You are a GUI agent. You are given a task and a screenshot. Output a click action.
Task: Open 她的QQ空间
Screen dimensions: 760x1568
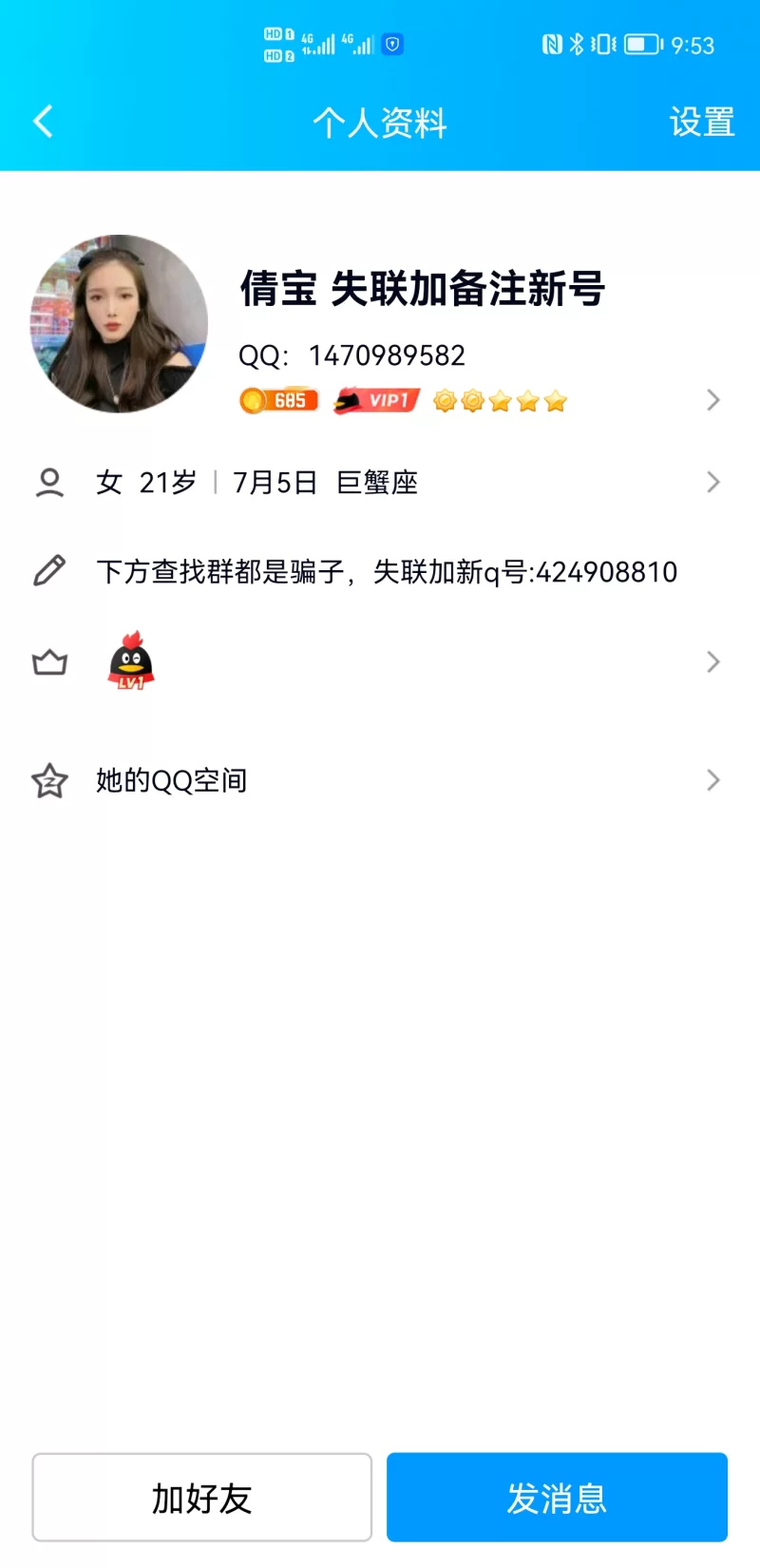click(x=378, y=780)
